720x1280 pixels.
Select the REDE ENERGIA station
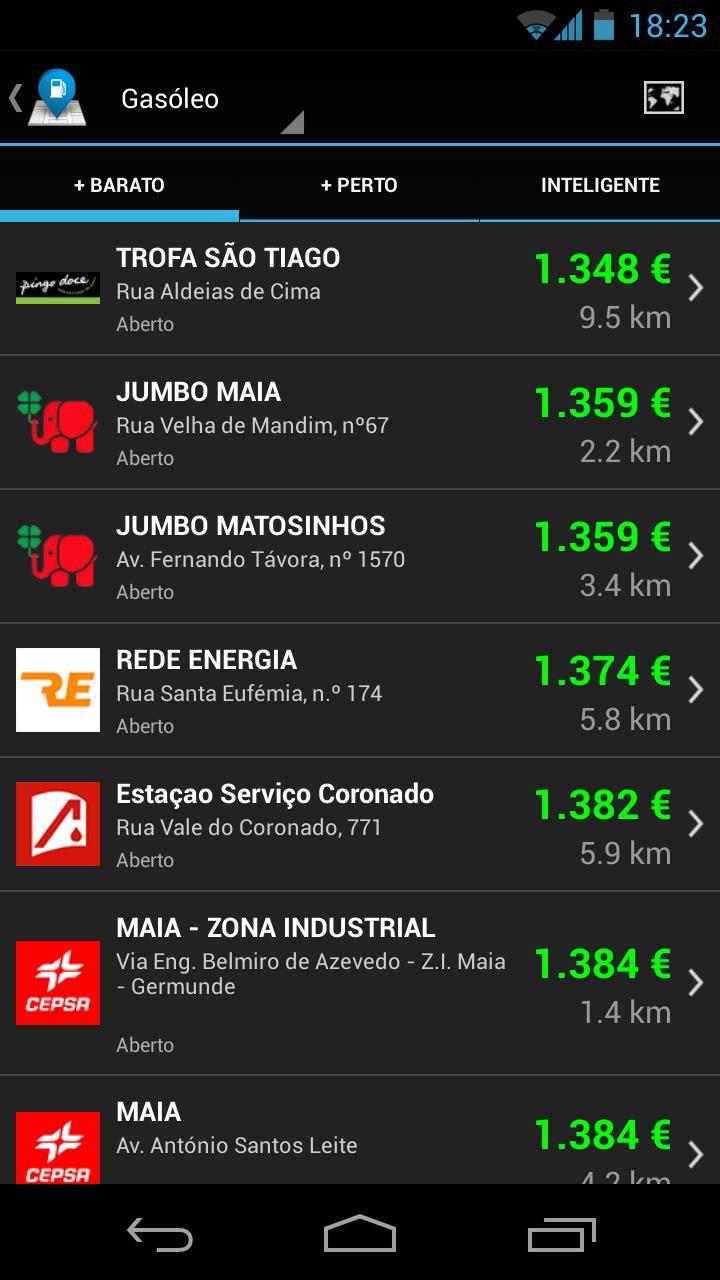pos(360,691)
